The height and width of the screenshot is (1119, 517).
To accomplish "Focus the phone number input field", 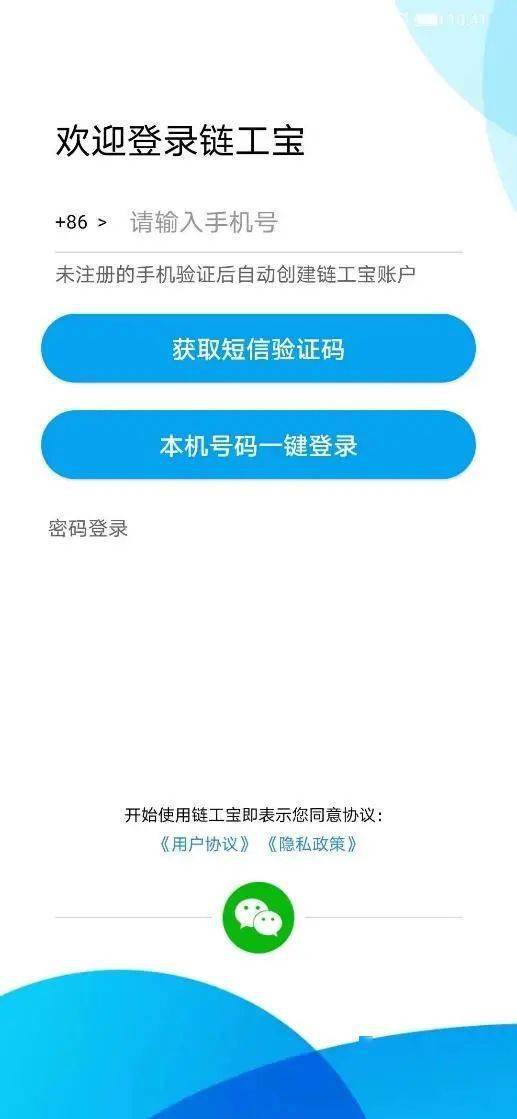I will pyautogui.click(x=295, y=223).
